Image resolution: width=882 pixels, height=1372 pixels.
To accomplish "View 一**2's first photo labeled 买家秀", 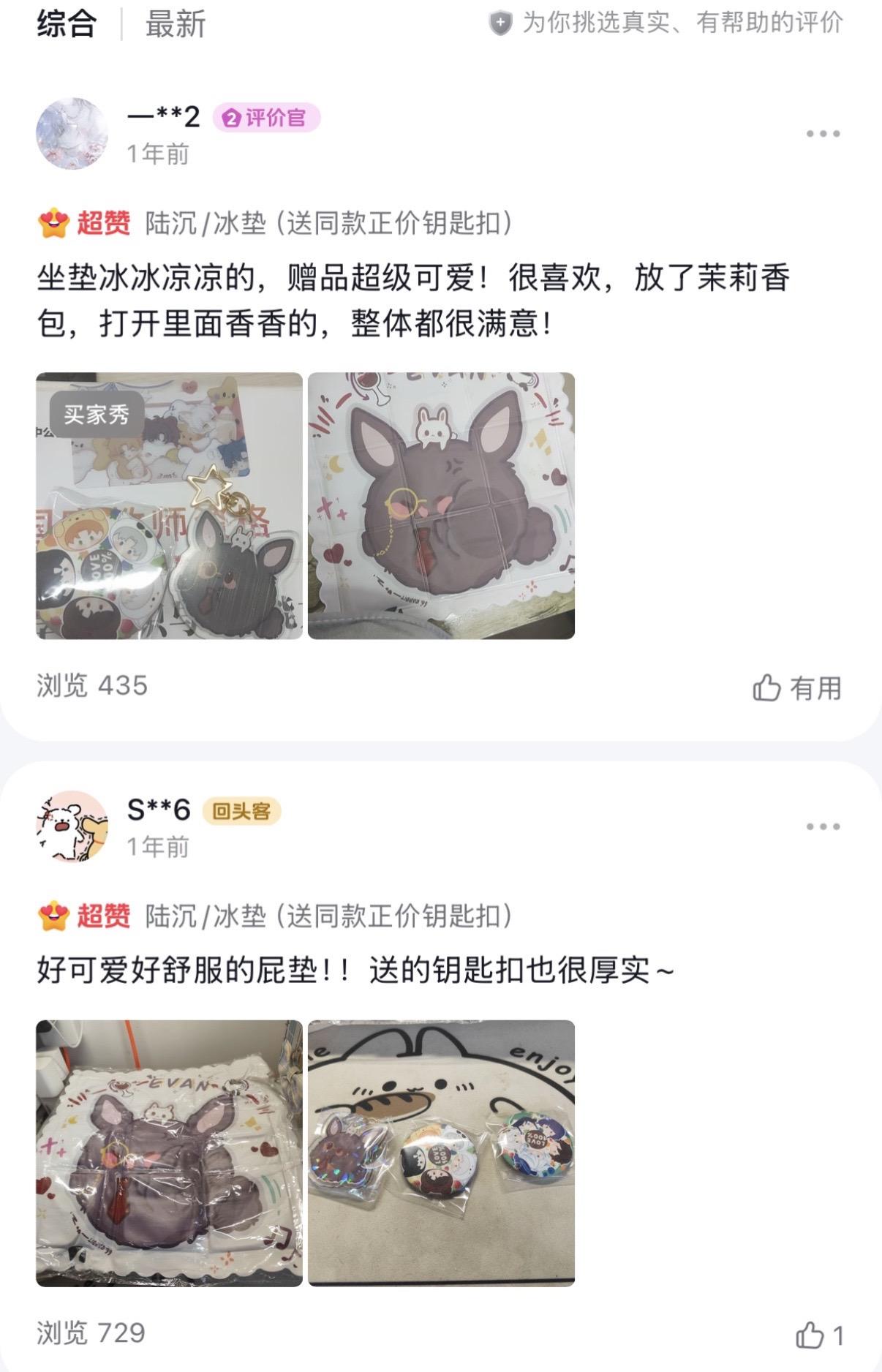I will [x=169, y=506].
